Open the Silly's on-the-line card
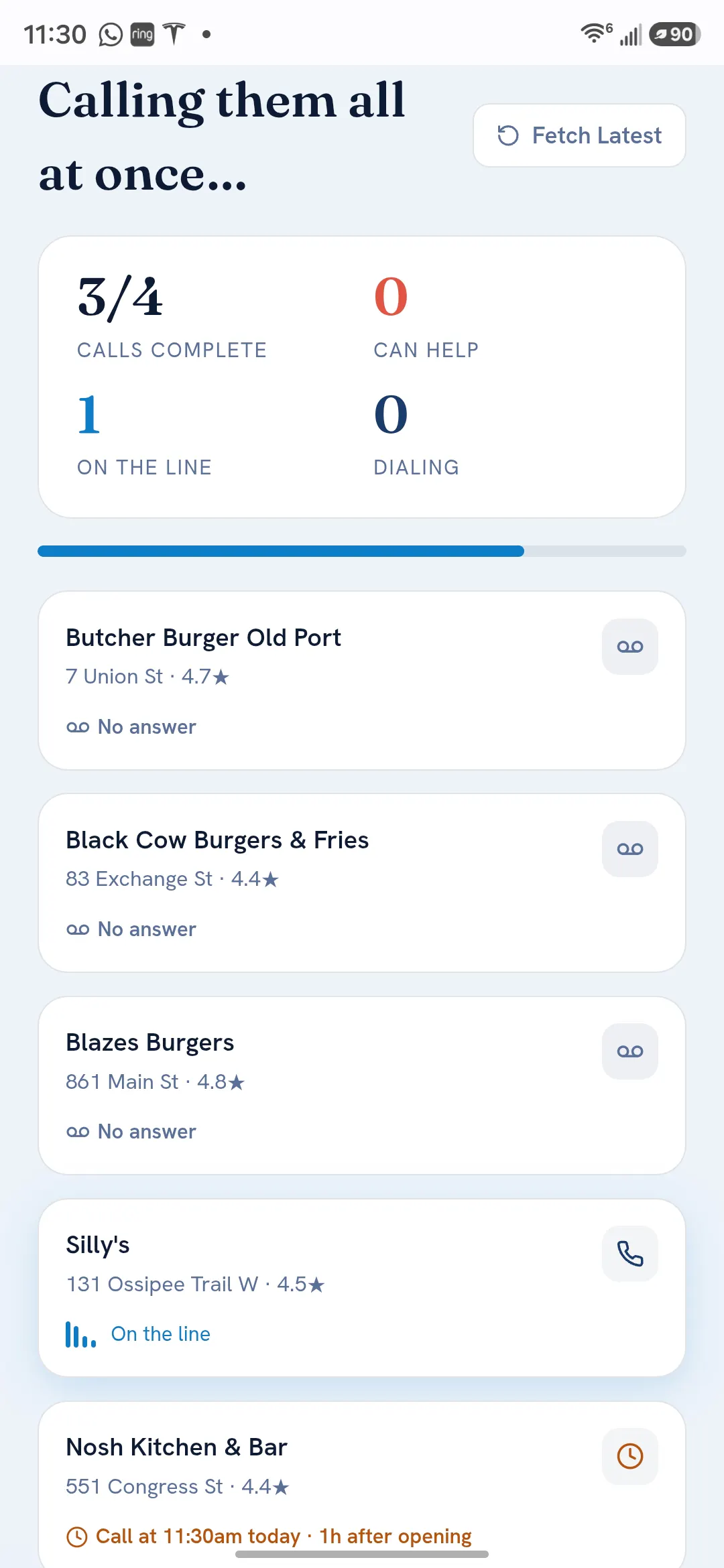This screenshot has height=1568, width=724. click(x=362, y=1287)
